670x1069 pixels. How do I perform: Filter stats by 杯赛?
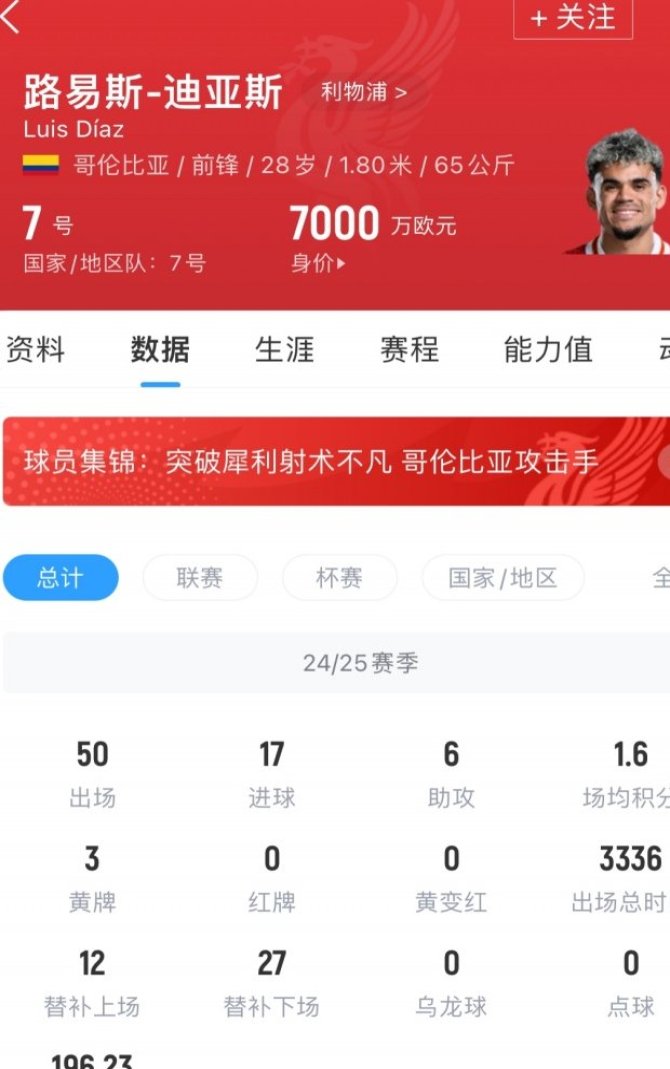tap(339, 578)
